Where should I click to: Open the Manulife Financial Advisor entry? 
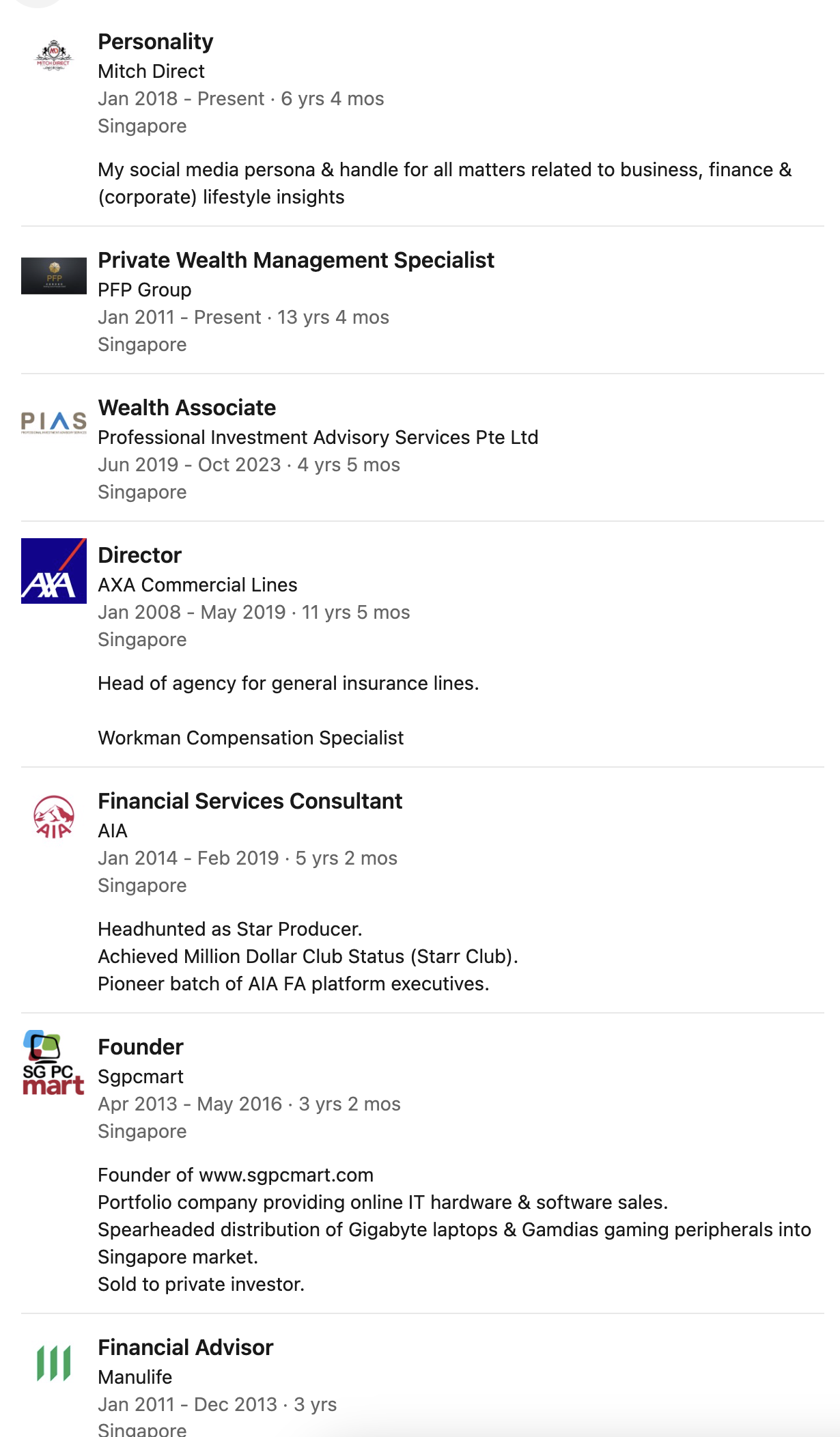(x=186, y=1348)
